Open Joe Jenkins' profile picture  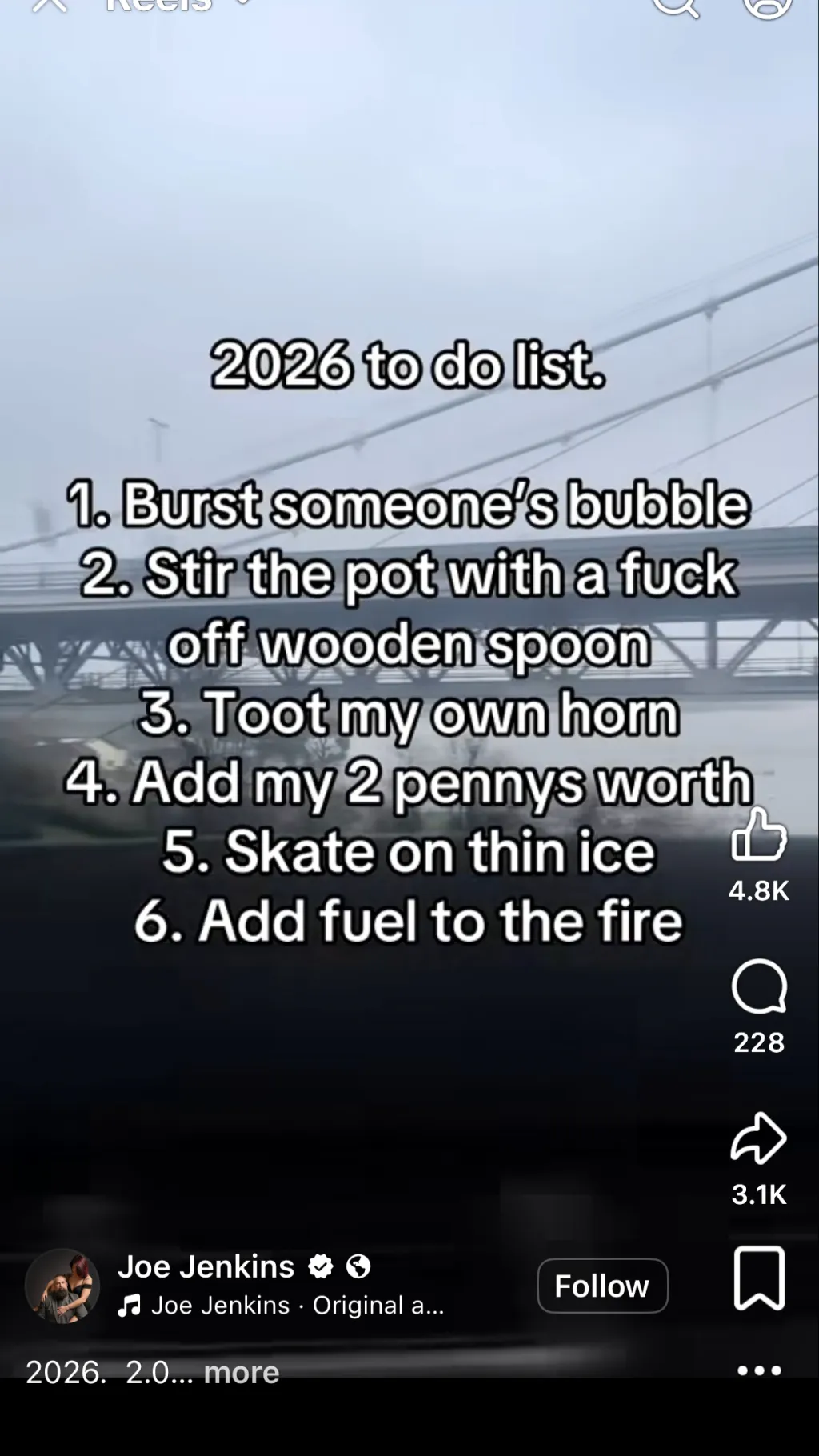click(62, 1286)
